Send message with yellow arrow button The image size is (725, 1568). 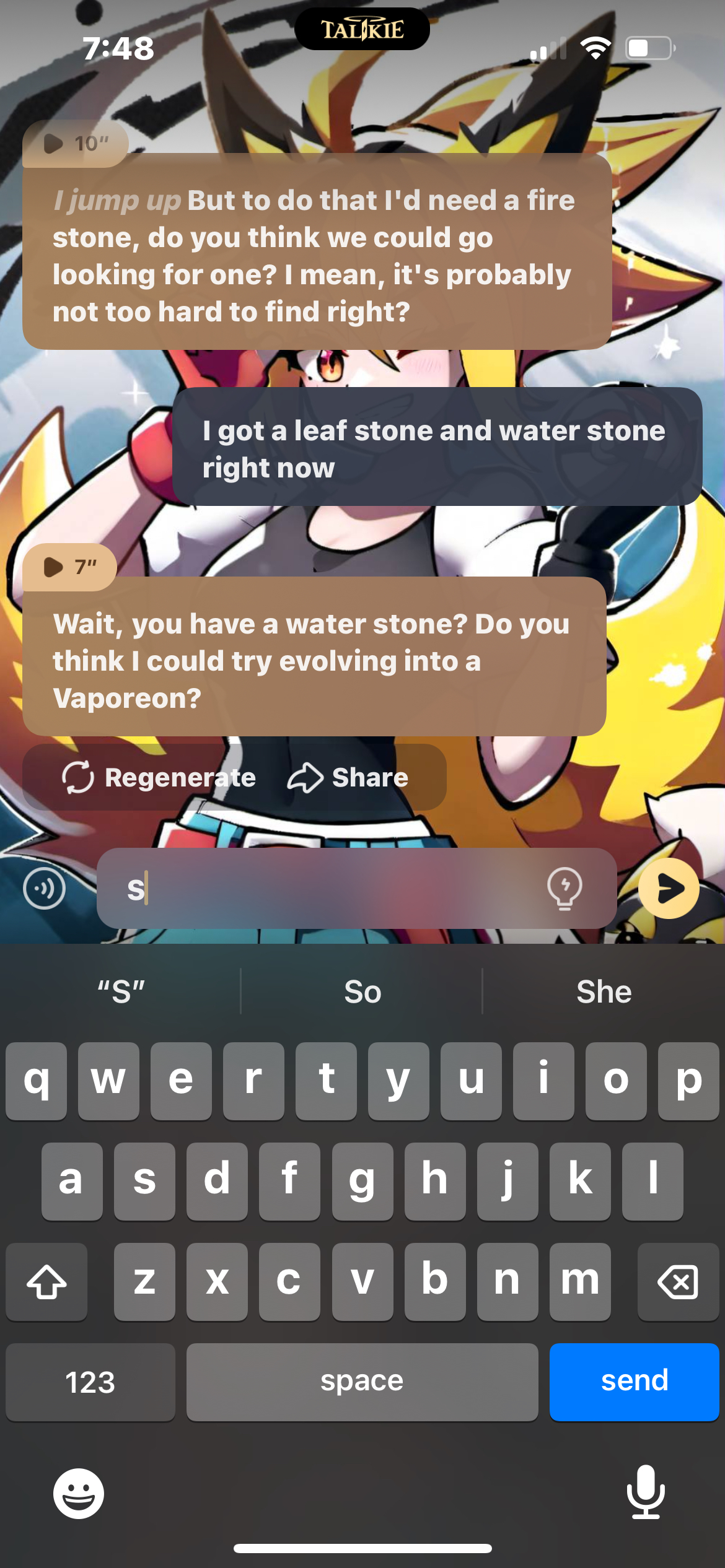click(x=669, y=889)
